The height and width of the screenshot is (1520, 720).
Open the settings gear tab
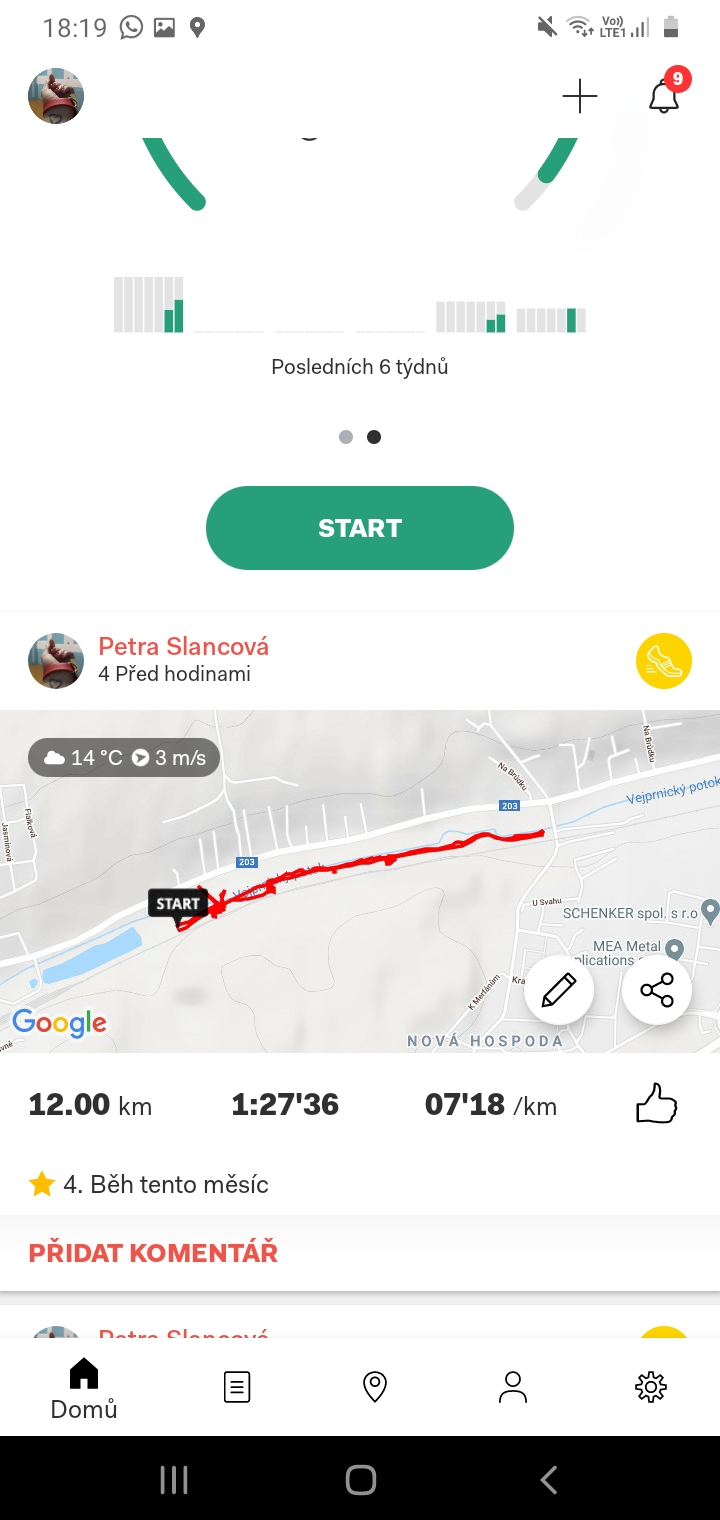(651, 1387)
